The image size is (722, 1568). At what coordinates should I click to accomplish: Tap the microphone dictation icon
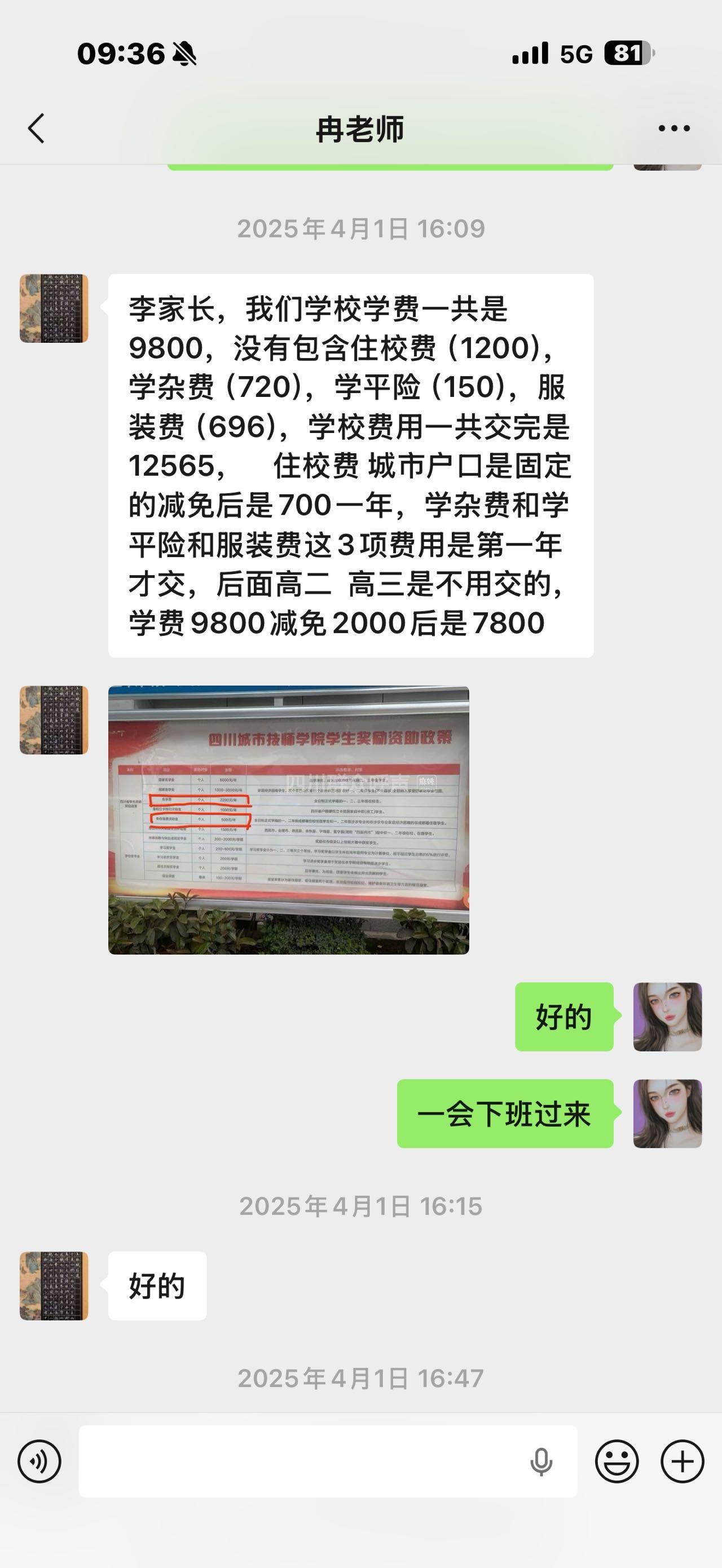pyautogui.click(x=540, y=1461)
